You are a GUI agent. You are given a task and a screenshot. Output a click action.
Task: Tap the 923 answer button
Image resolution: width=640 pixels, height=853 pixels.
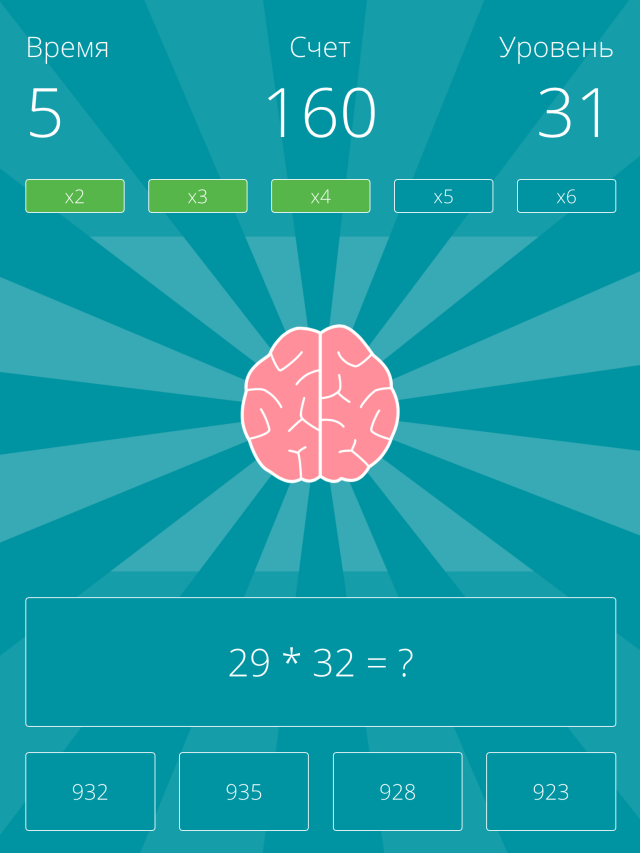551,791
